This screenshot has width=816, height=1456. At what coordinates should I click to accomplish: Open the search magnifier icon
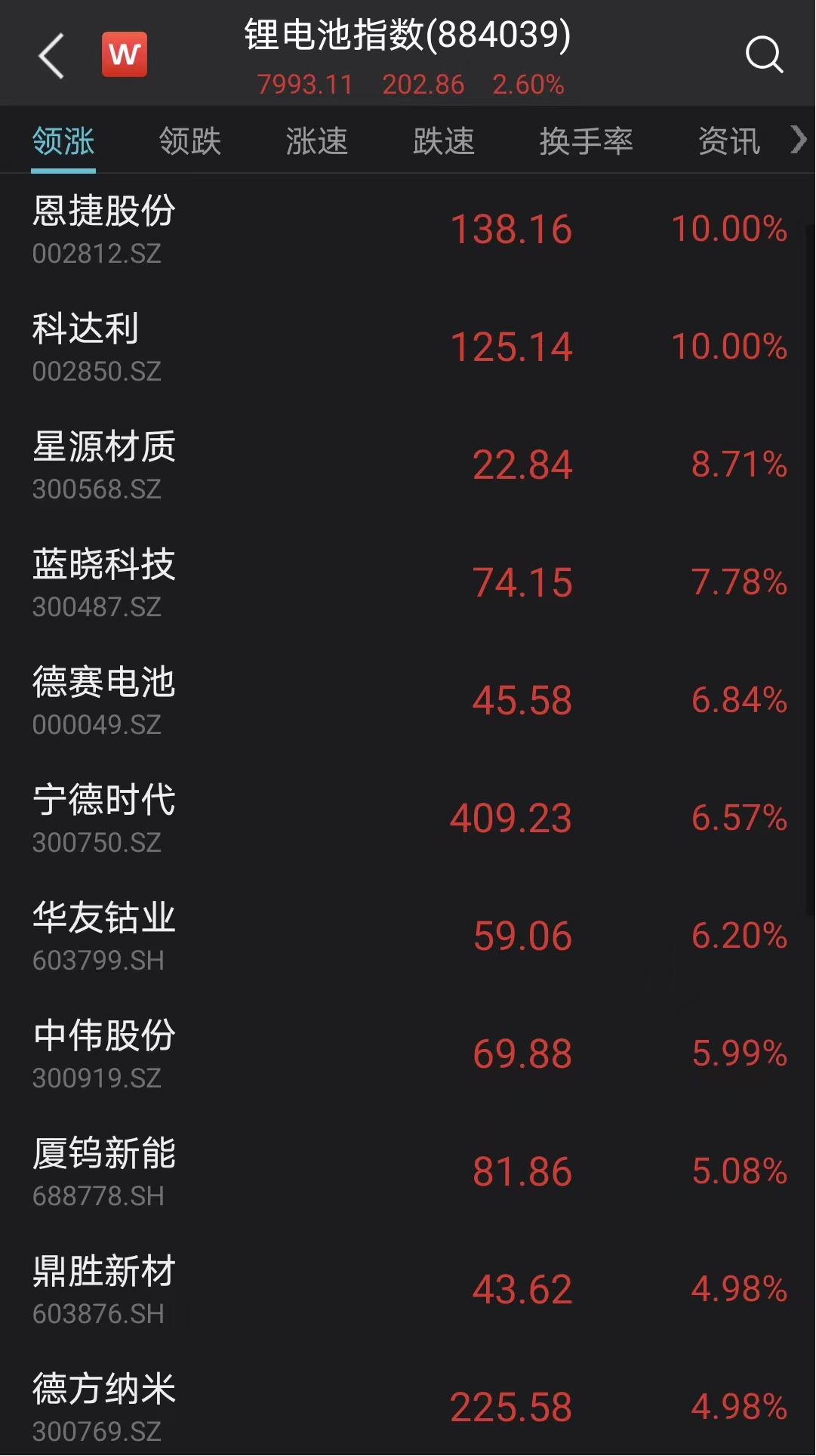[764, 54]
